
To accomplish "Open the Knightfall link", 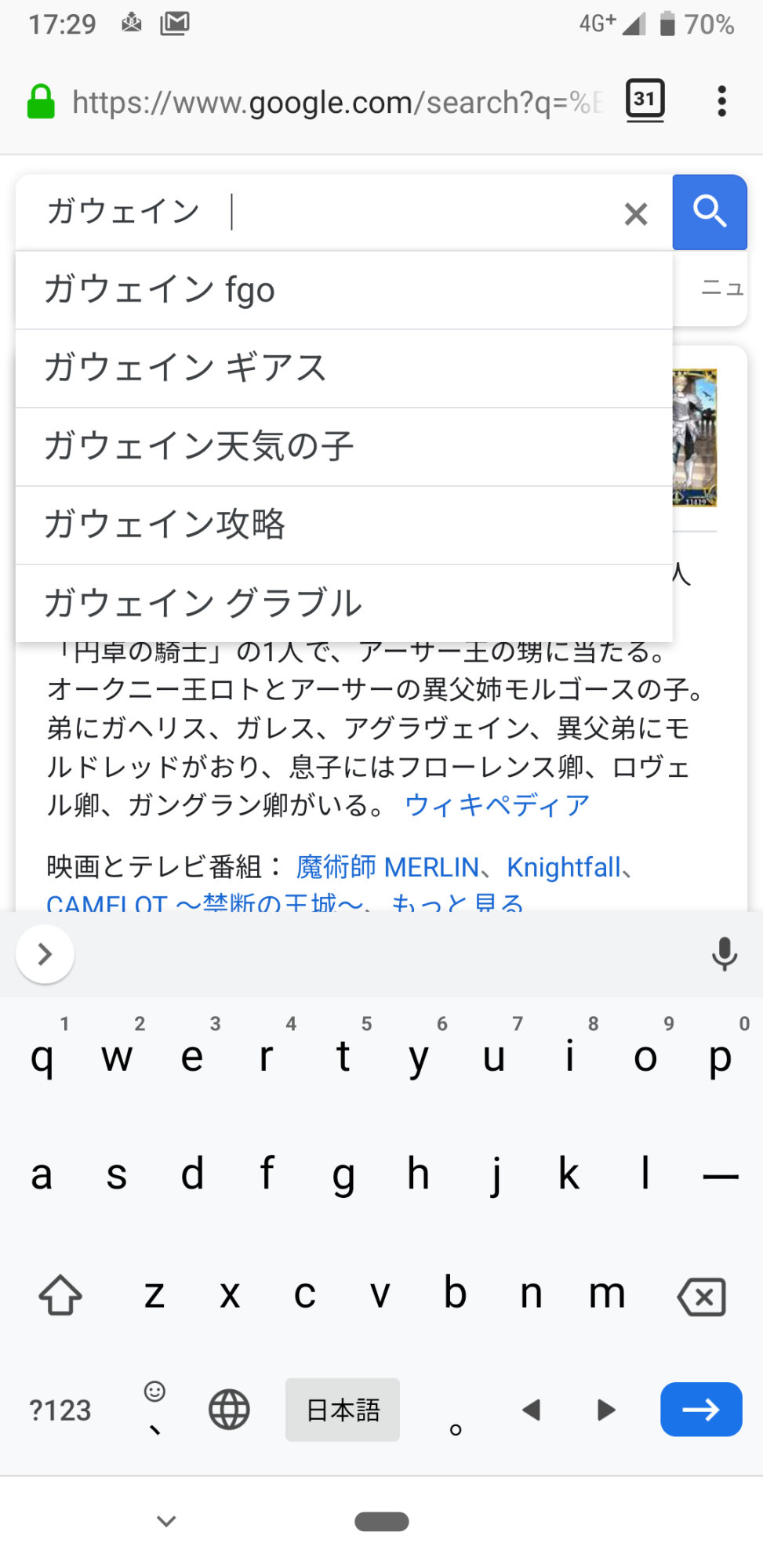I will point(564,867).
